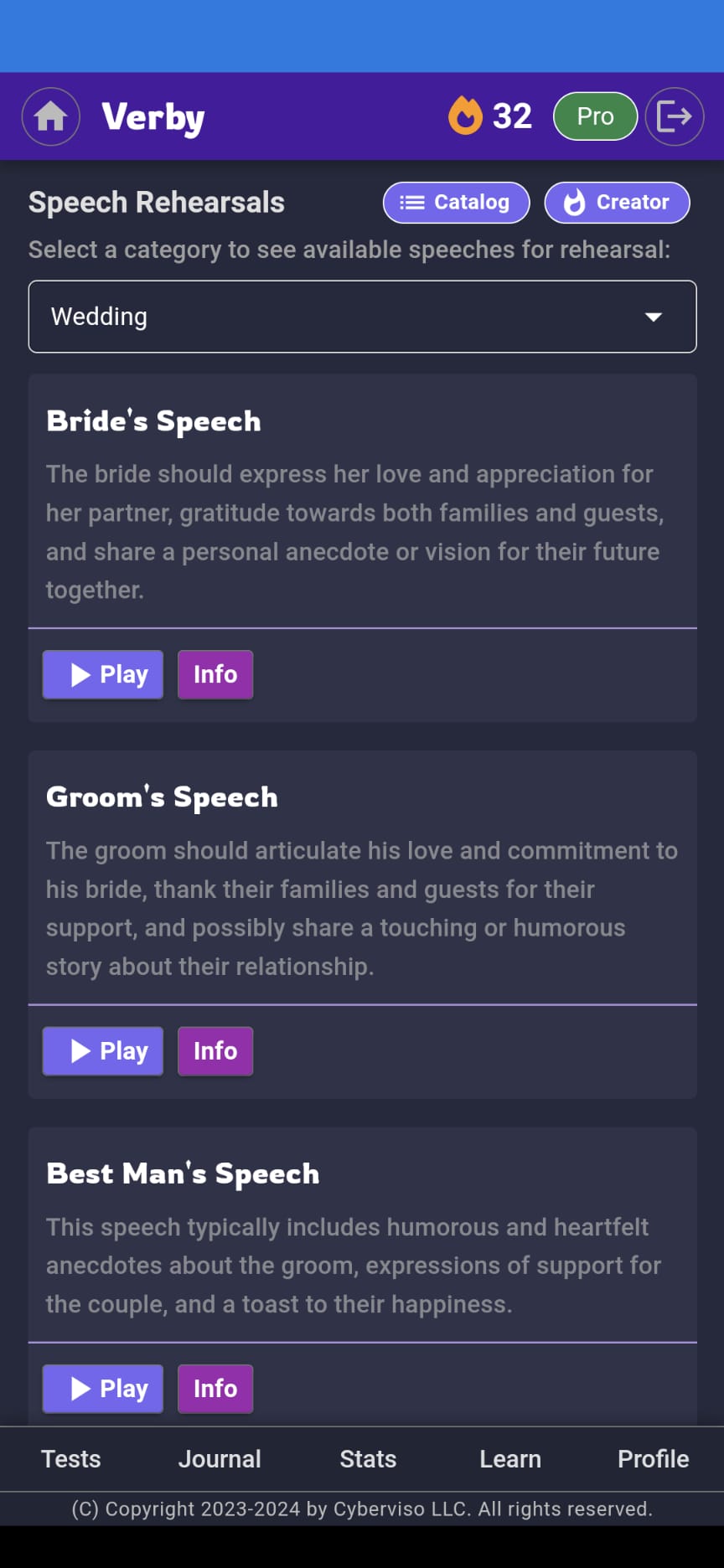Switch to the Learn tab
Screen dimensions: 724x1568
point(509,1459)
